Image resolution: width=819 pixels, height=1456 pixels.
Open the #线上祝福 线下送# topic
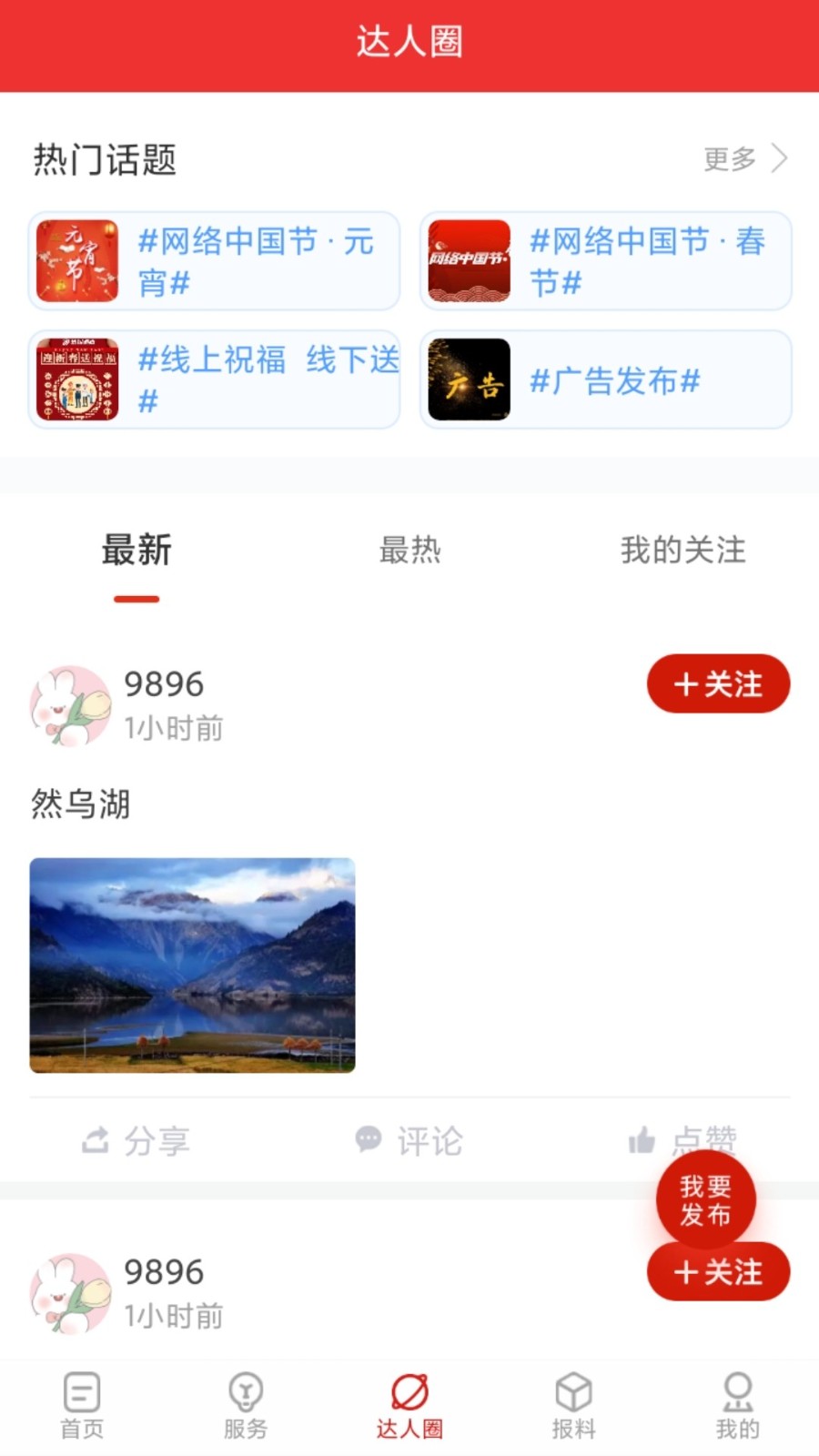(215, 379)
